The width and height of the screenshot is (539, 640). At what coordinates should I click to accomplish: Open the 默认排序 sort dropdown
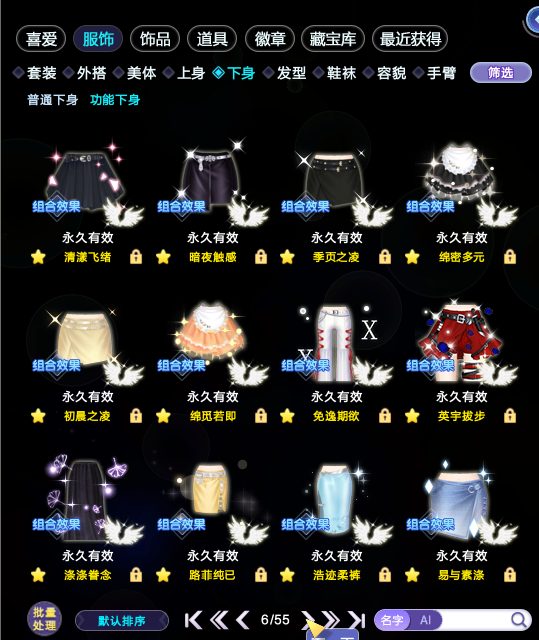pos(122,621)
